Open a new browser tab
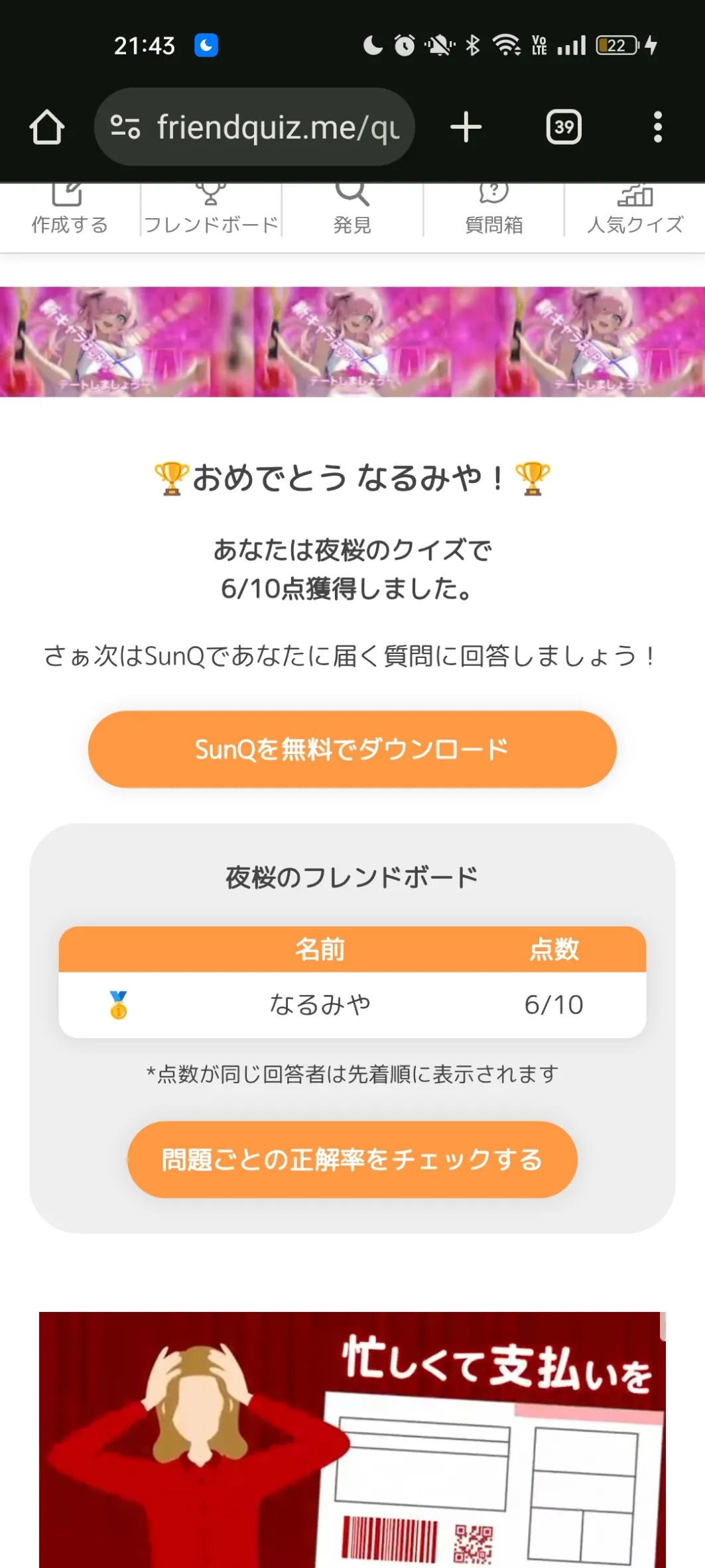The width and height of the screenshot is (705, 1568). 466,127
